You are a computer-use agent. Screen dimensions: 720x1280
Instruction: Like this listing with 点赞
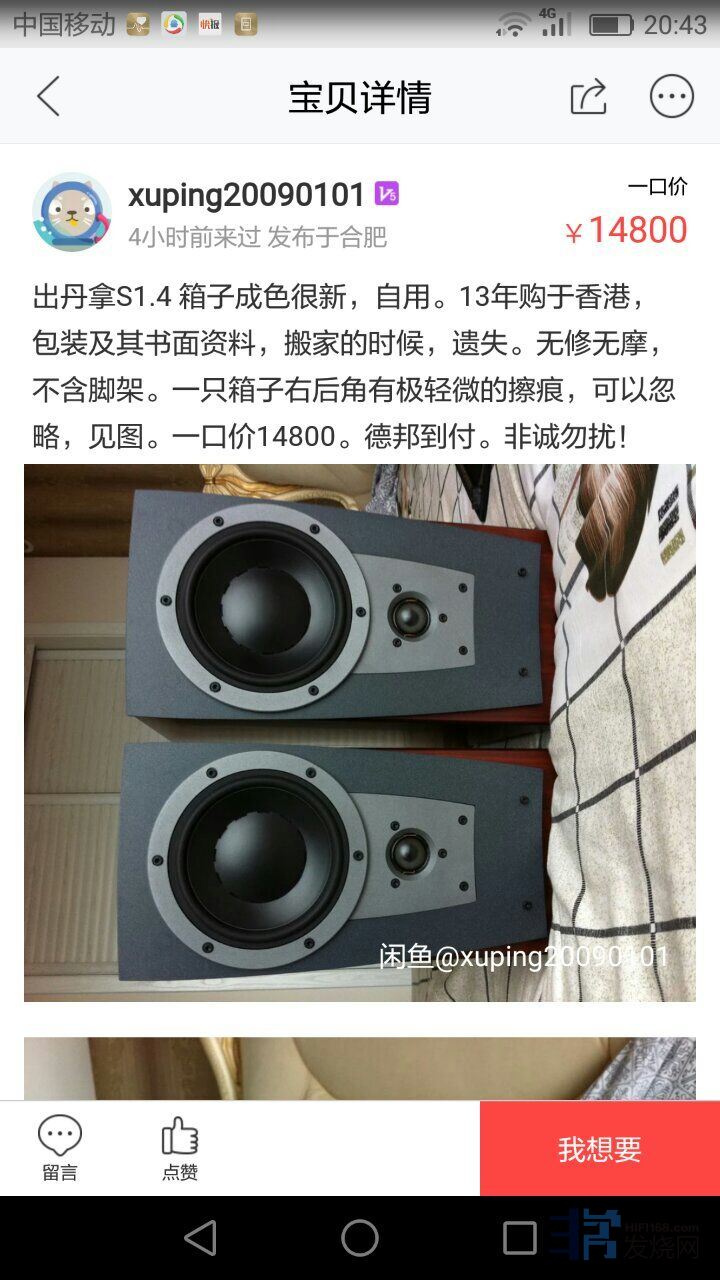pos(180,1148)
